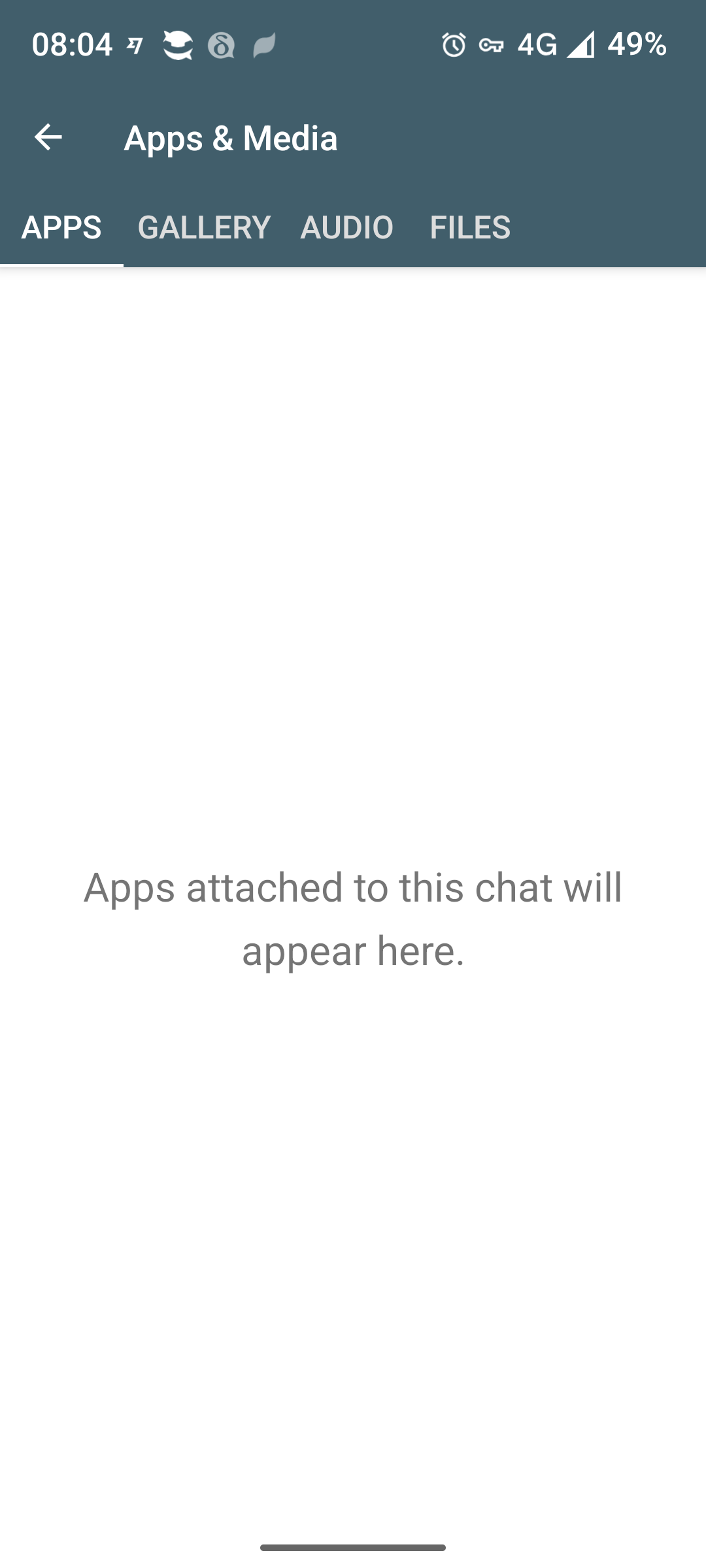The width and height of the screenshot is (706, 1568).
Task: Switch to the Gallery tab
Action: (204, 227)
